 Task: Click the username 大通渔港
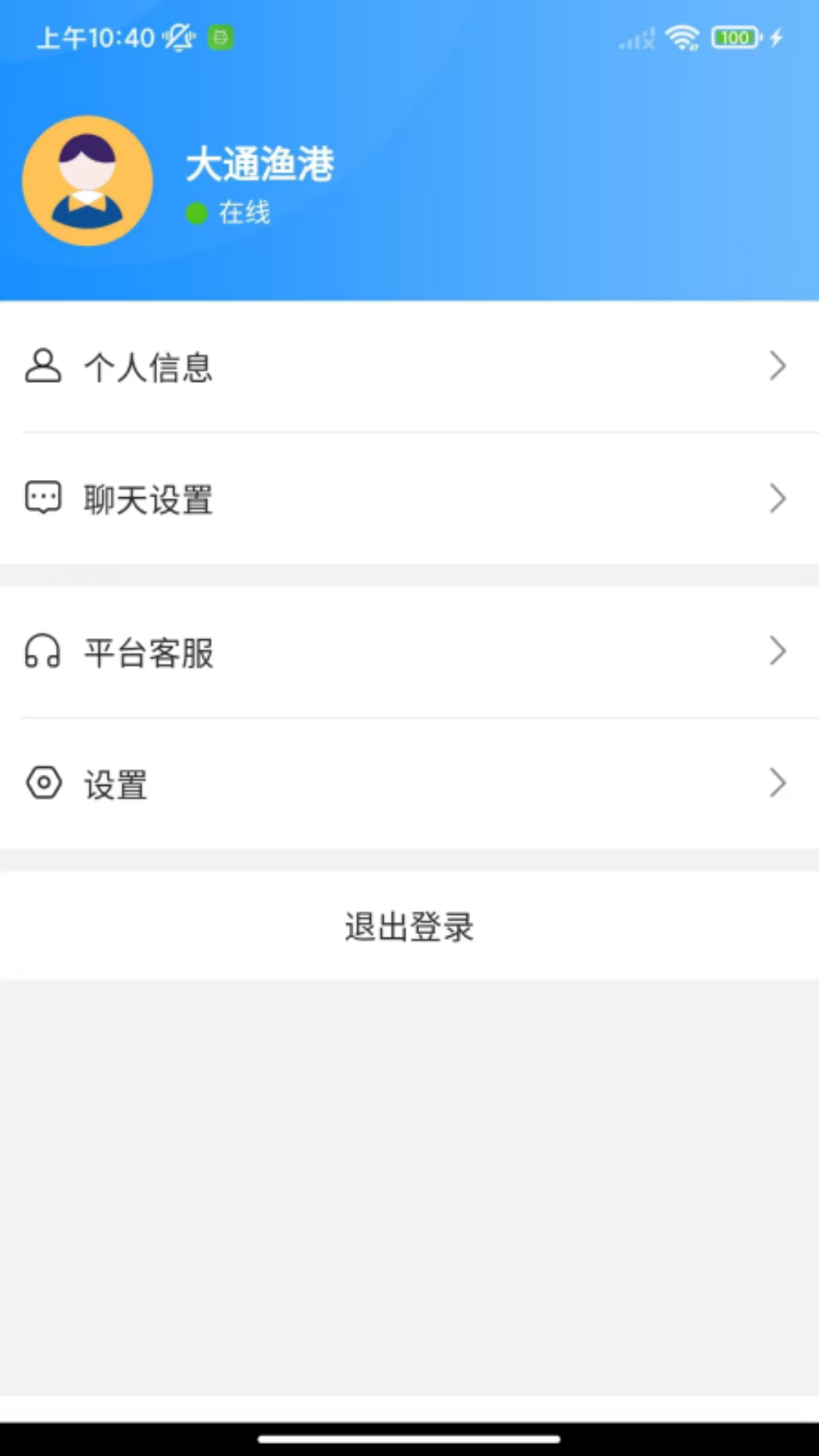tap(261, 166)
